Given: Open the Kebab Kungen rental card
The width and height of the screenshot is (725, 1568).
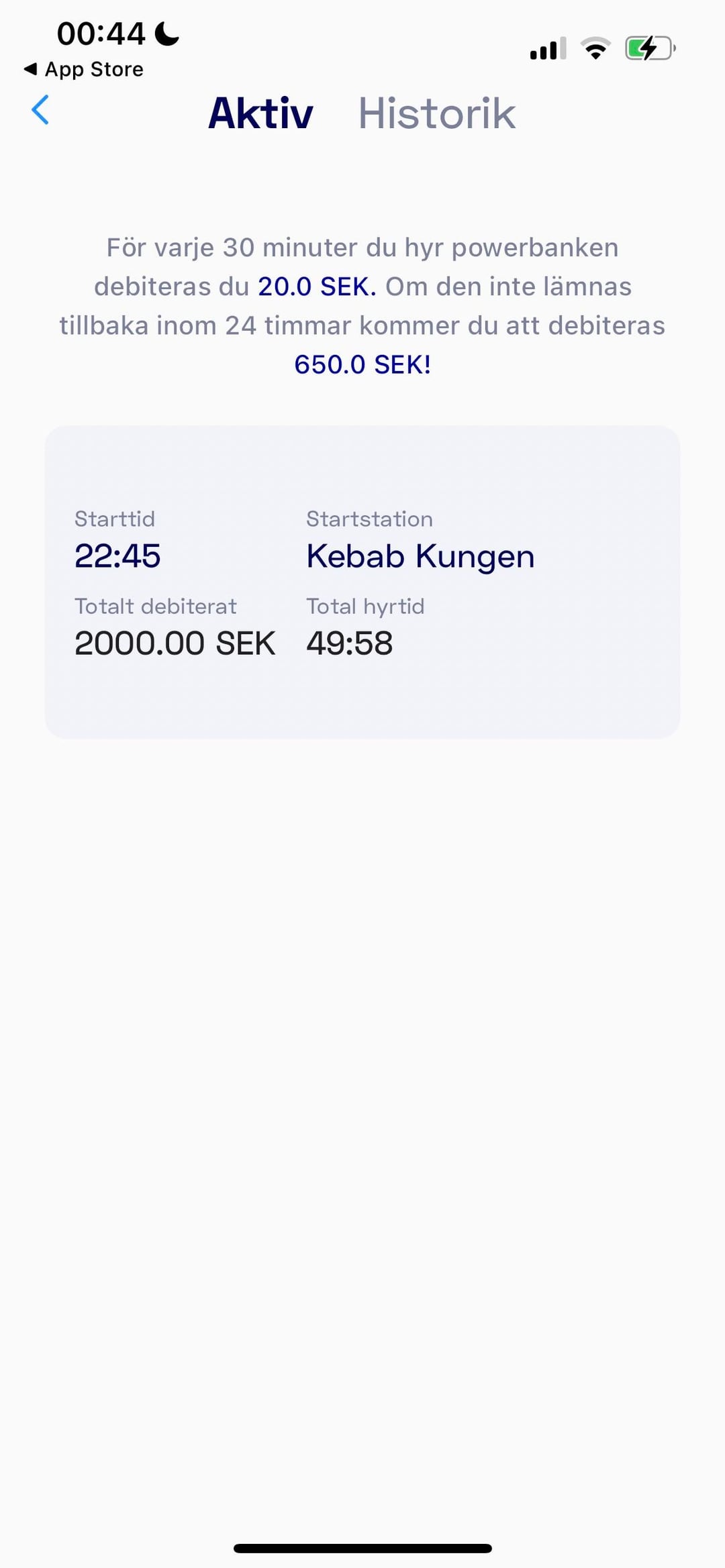Looking at the screenshot, I should [x=362, y=582].
